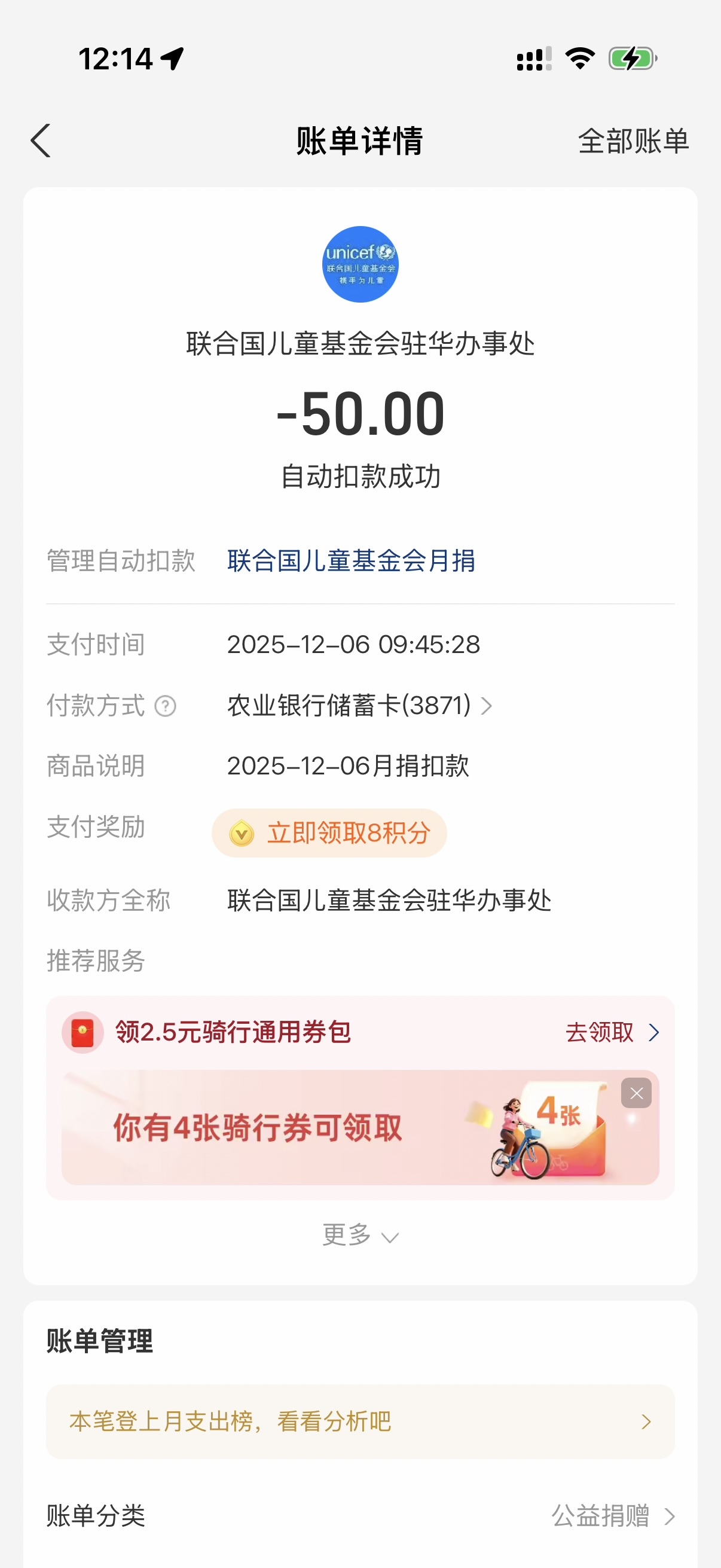The width and height of the screenshot is (721, 1568).
Task: Open 全部账单 to view all bills
Action: pos(633,141)
